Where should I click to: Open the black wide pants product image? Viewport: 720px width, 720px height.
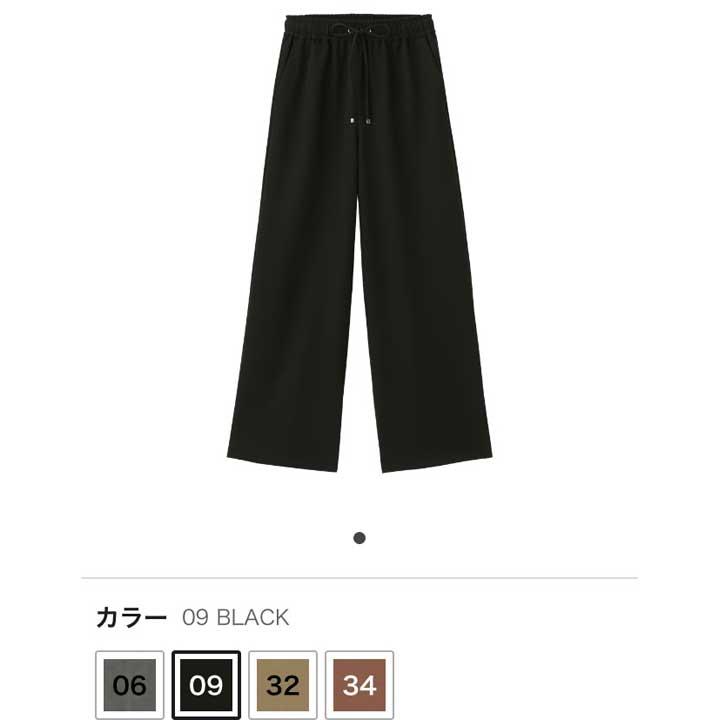359,245
